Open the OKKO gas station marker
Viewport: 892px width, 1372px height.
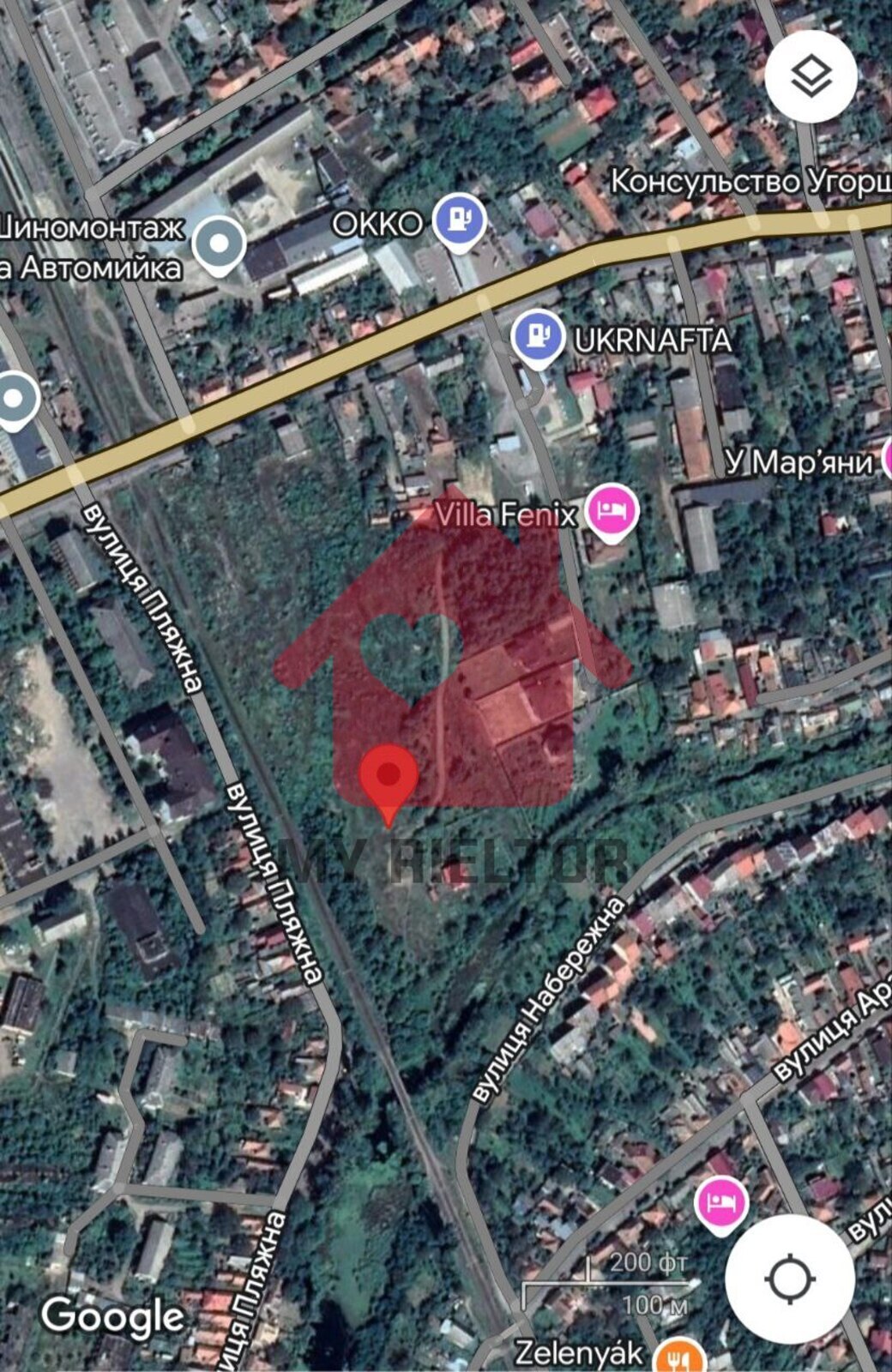tap(458, 220)
